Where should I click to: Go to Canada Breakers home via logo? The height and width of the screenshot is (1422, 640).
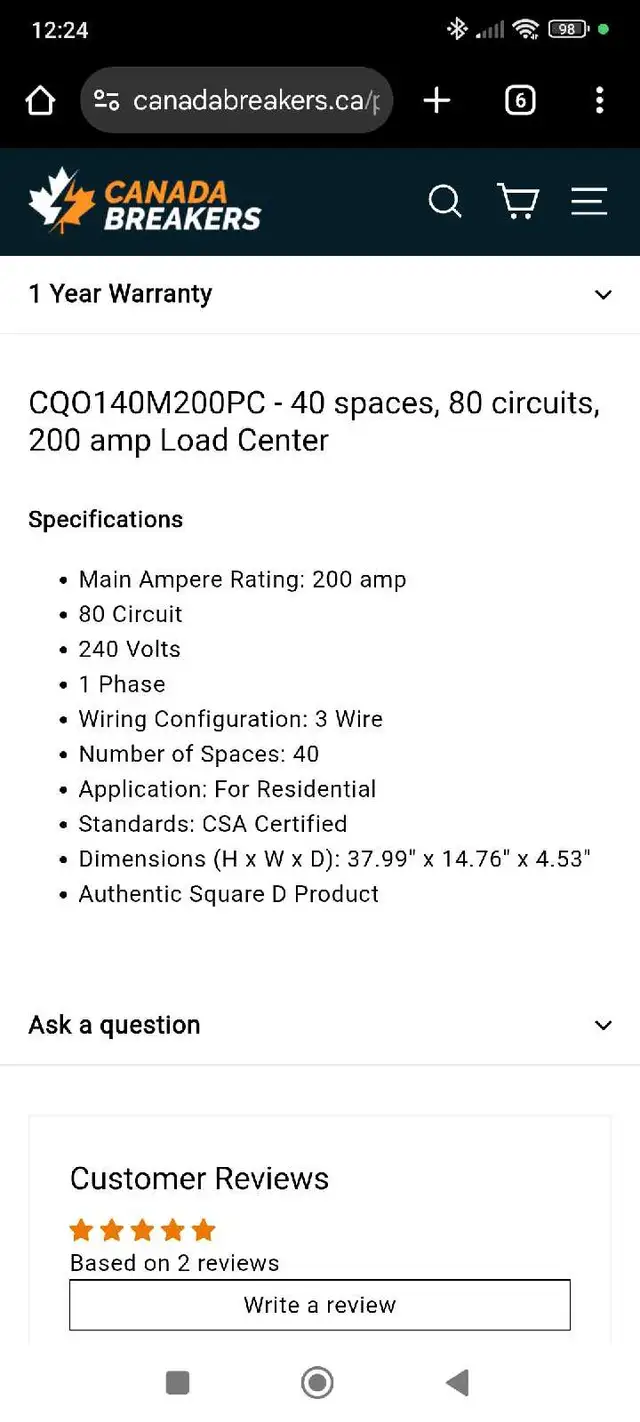pos(145,202)
